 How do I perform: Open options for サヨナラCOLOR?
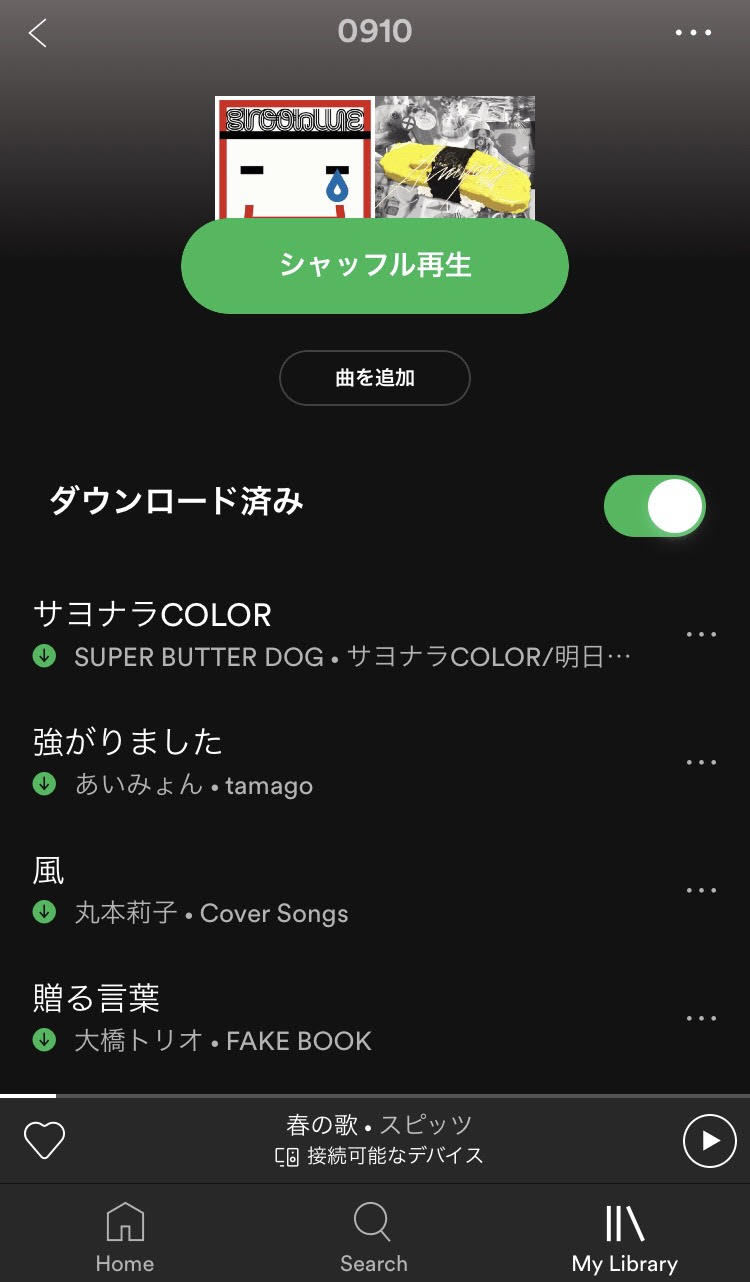[701, 634]
